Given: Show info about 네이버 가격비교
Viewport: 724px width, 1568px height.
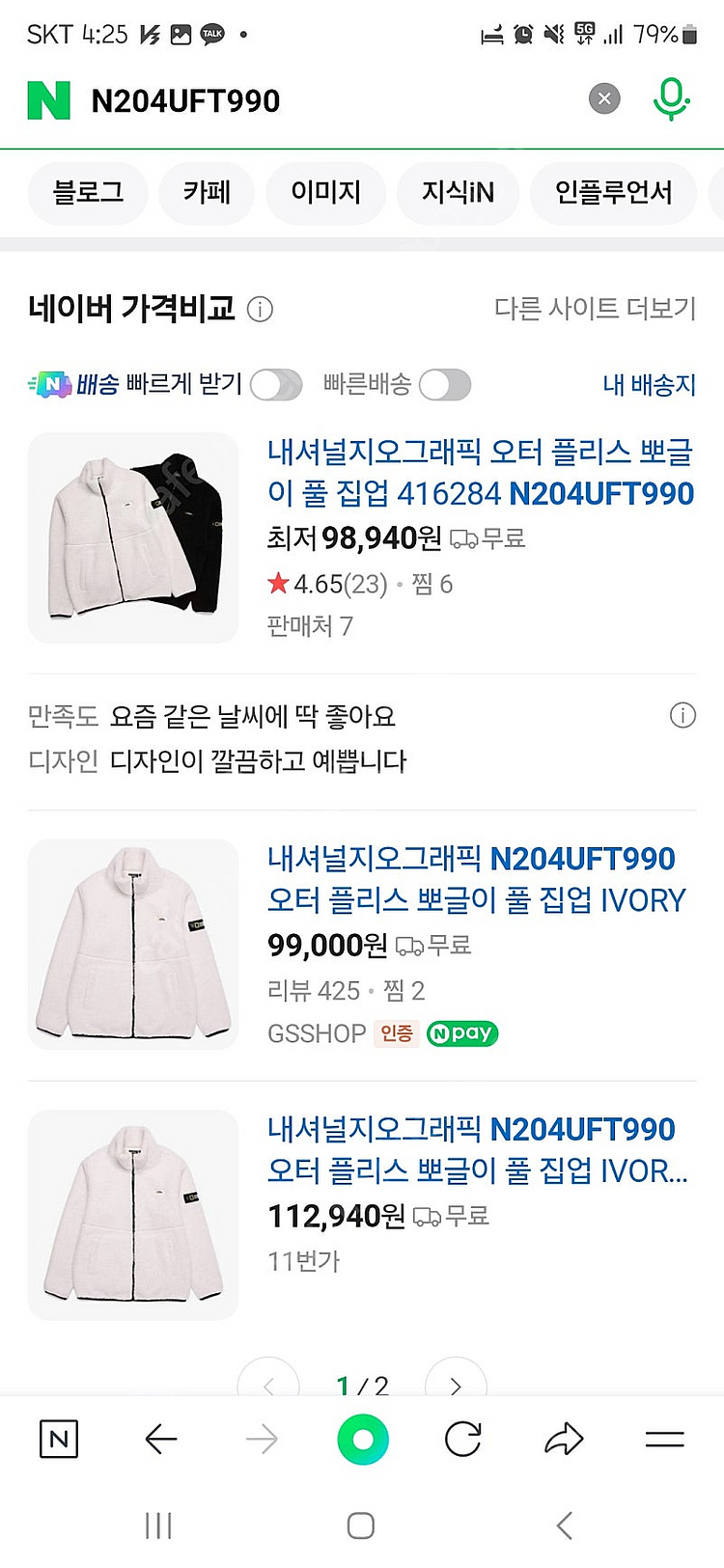Looking at the screenshot, I should tap(260, 310).
